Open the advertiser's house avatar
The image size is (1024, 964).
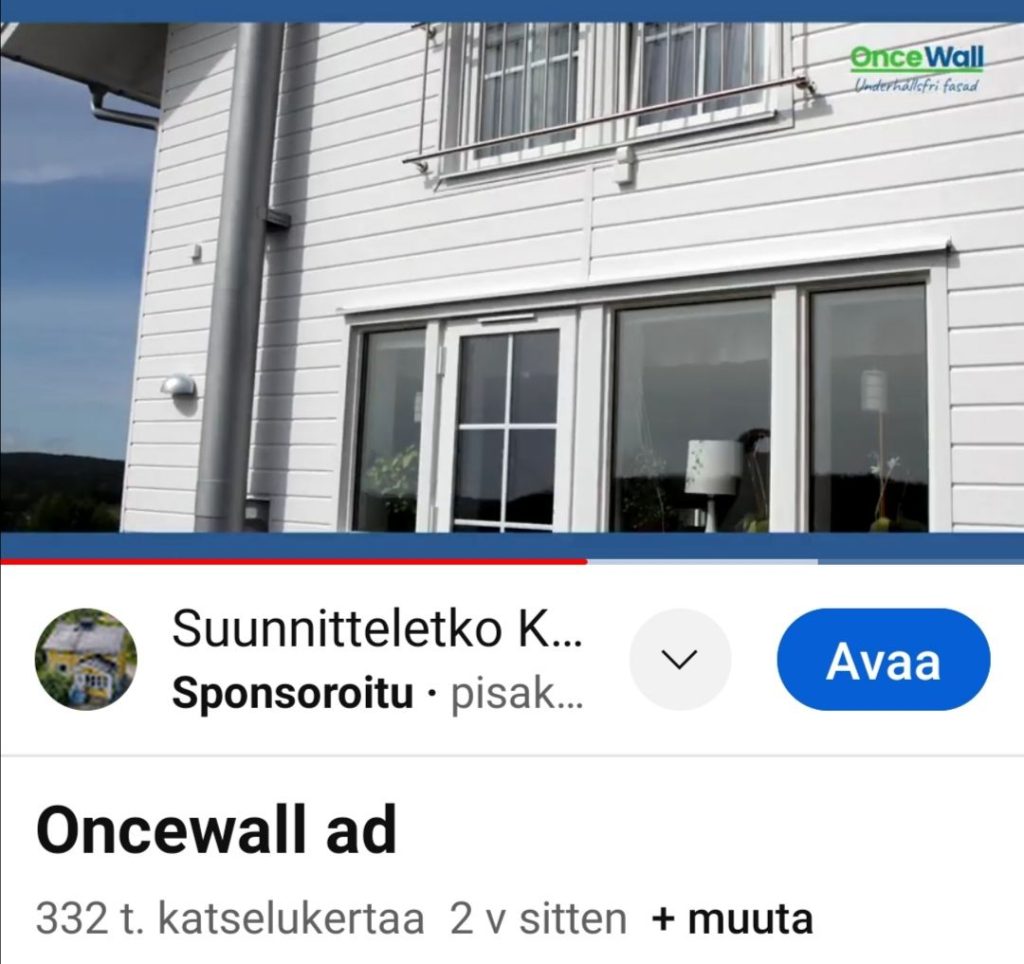[x=86, y=660]
